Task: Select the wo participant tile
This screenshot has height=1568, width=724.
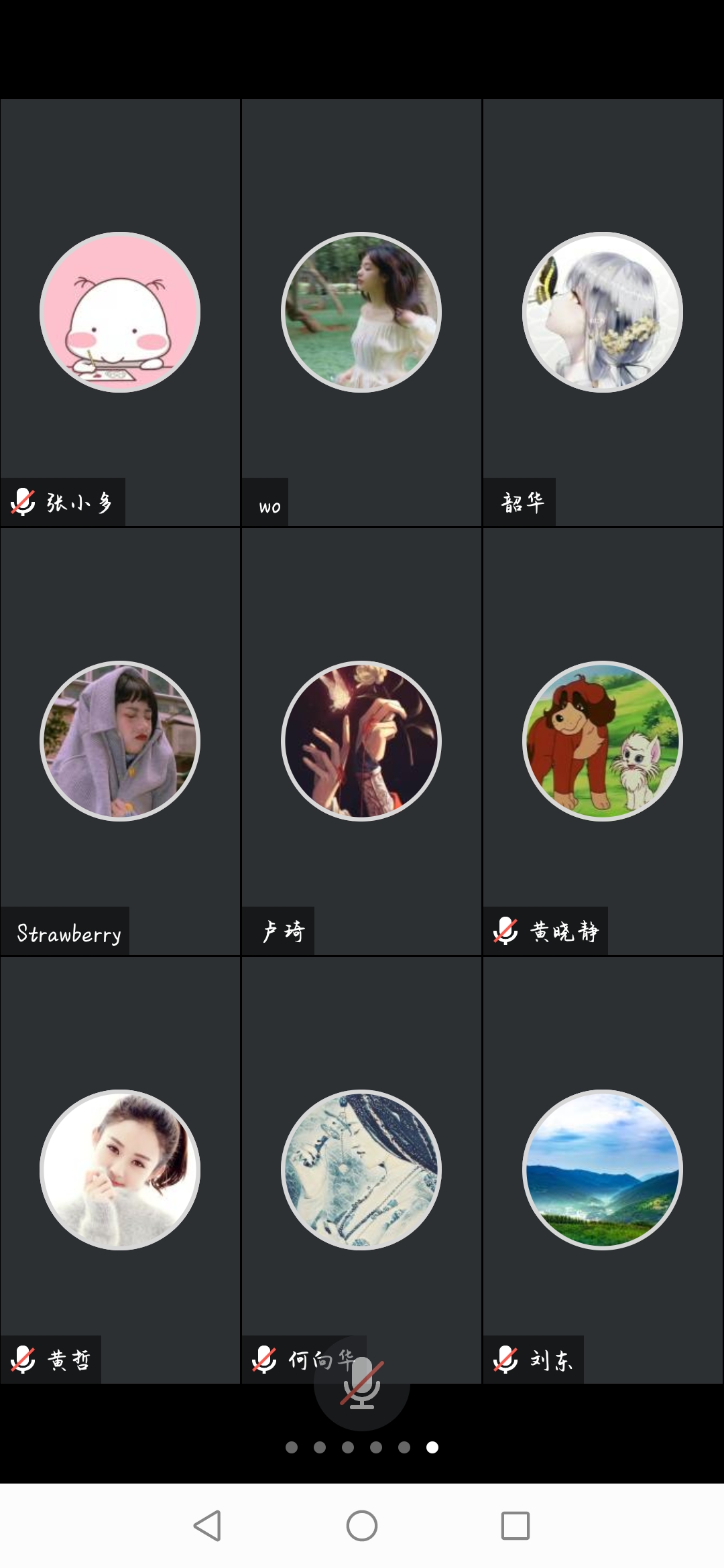Action: (x=361, y=312)
